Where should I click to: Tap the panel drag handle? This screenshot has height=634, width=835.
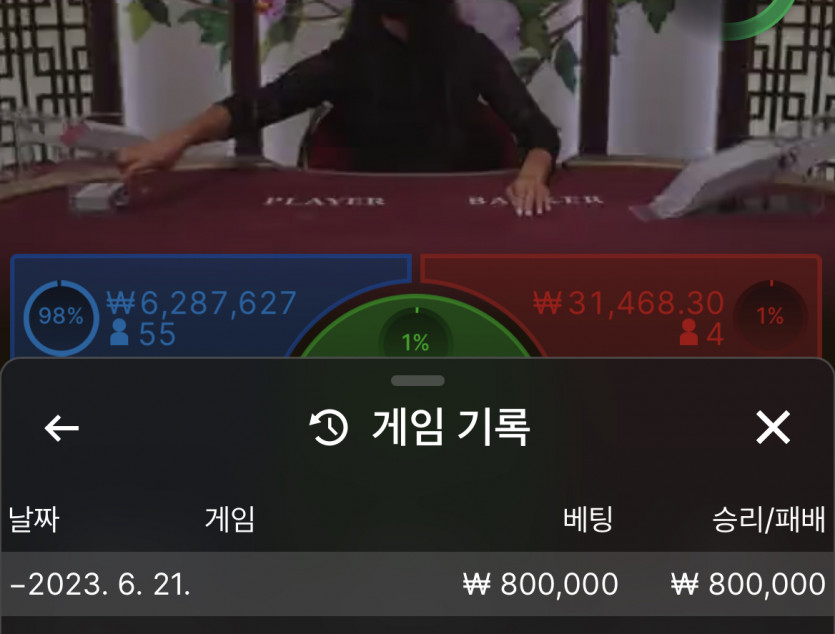tap(418, 381)
